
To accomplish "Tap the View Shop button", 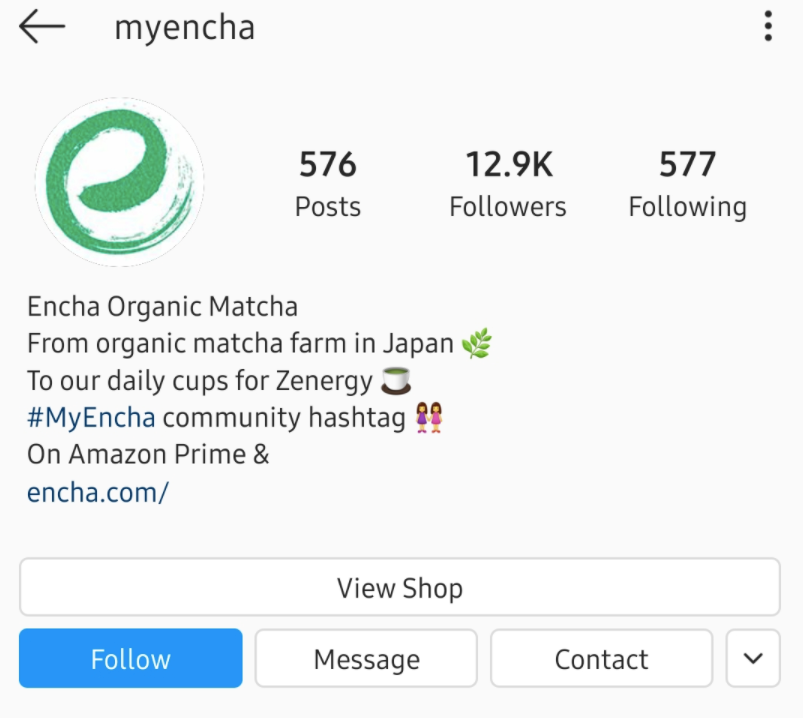I will coord(400,587).
